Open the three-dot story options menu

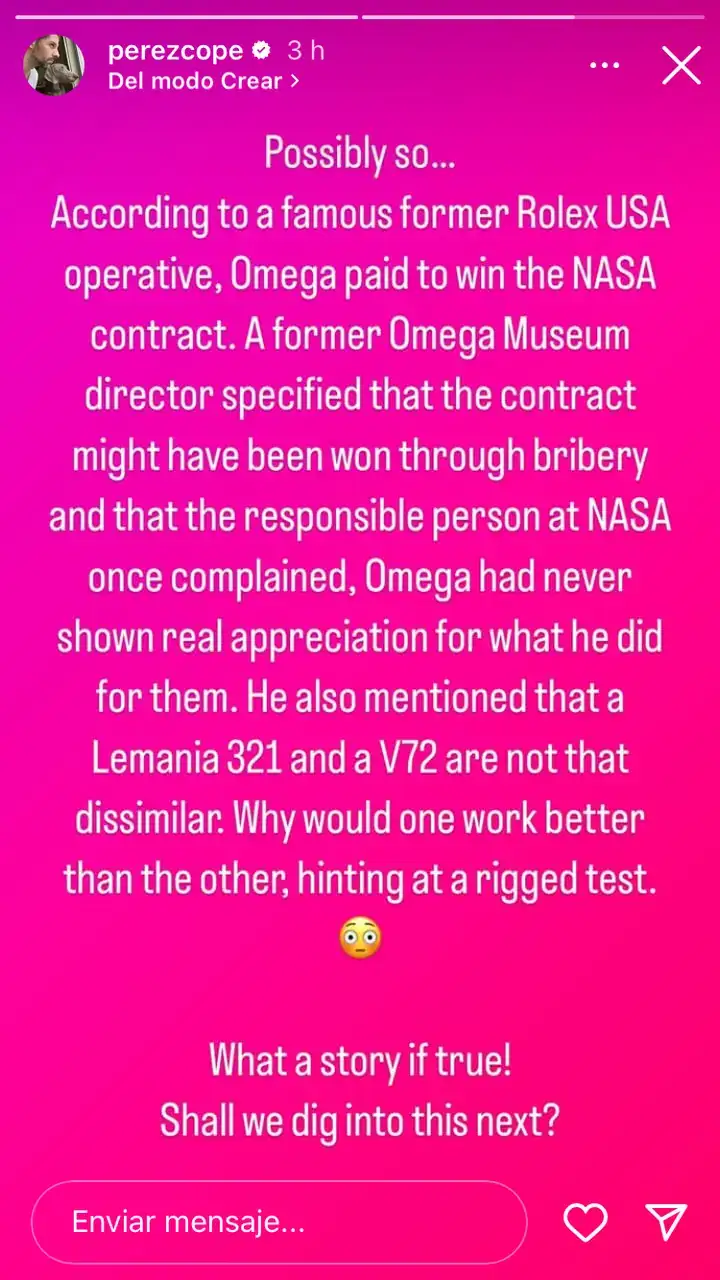coord(604,66)
